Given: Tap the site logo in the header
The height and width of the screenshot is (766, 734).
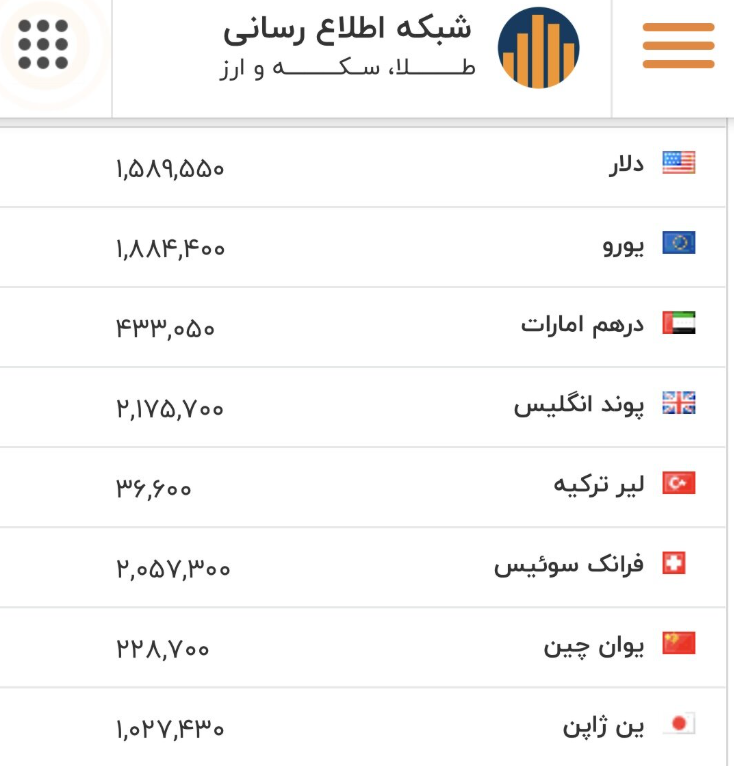Looking at the screenshot, I should pos(539,47).
